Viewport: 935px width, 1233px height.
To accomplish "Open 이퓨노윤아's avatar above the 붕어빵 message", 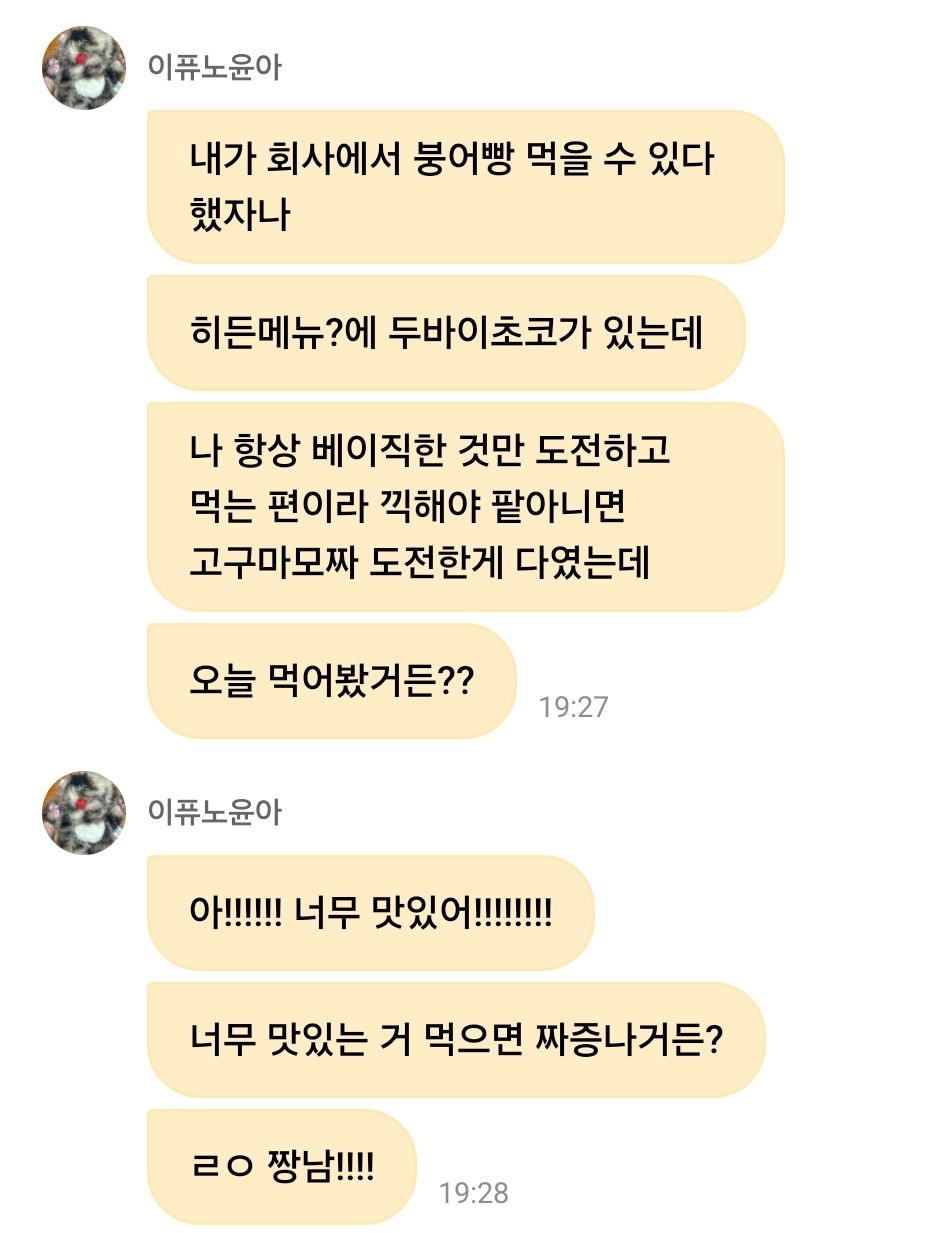I will click(84, 69).
